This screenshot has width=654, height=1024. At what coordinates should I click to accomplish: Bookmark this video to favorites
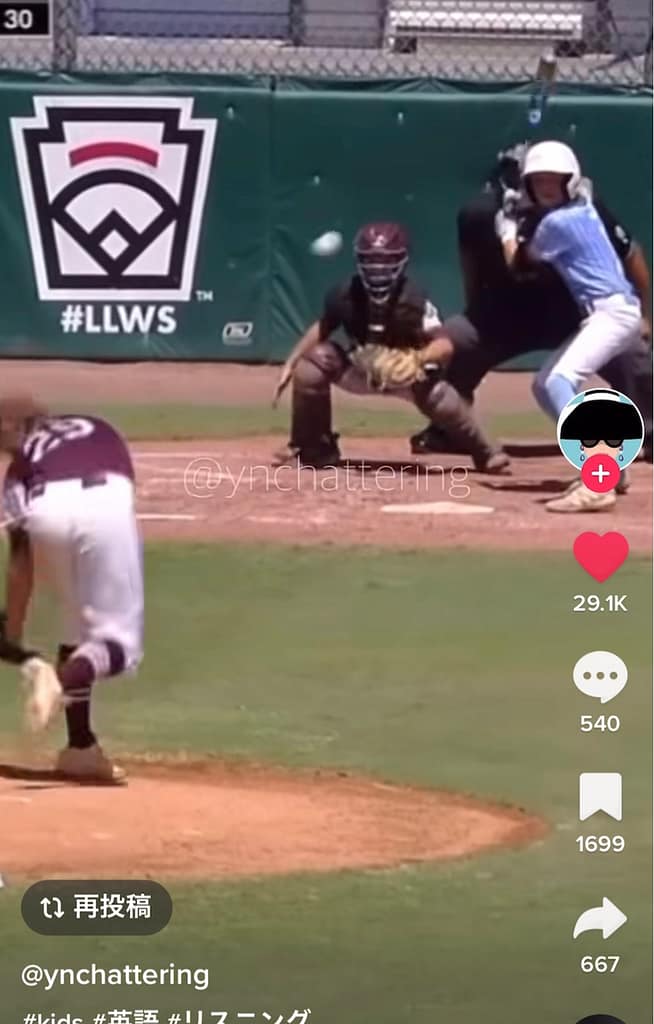click(600, 797)
